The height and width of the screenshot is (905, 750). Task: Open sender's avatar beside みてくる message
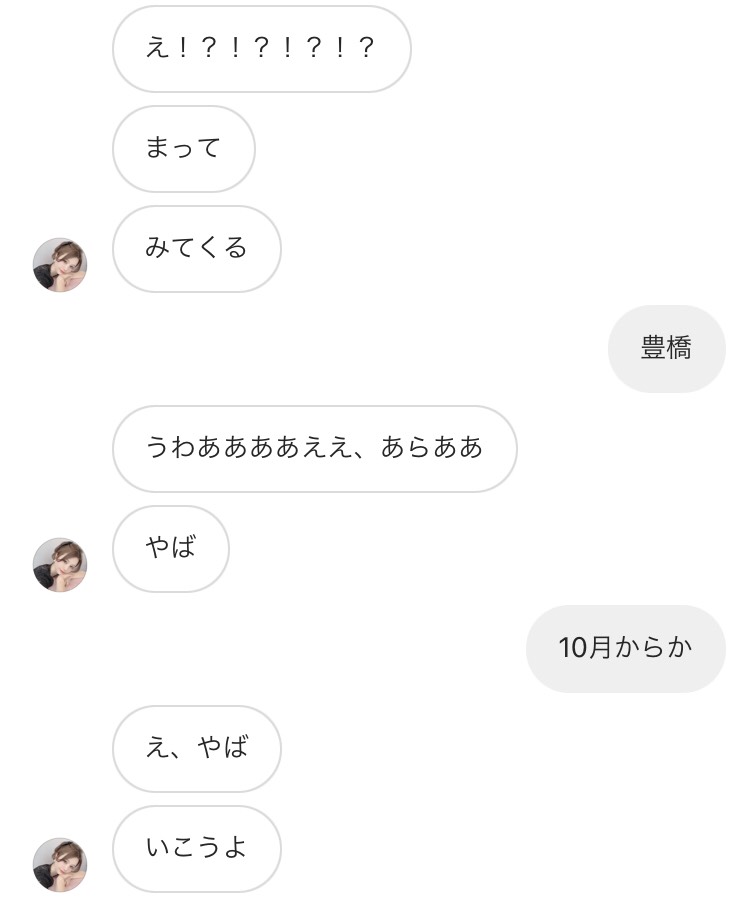pyautogui.click(x=60, y=265)
